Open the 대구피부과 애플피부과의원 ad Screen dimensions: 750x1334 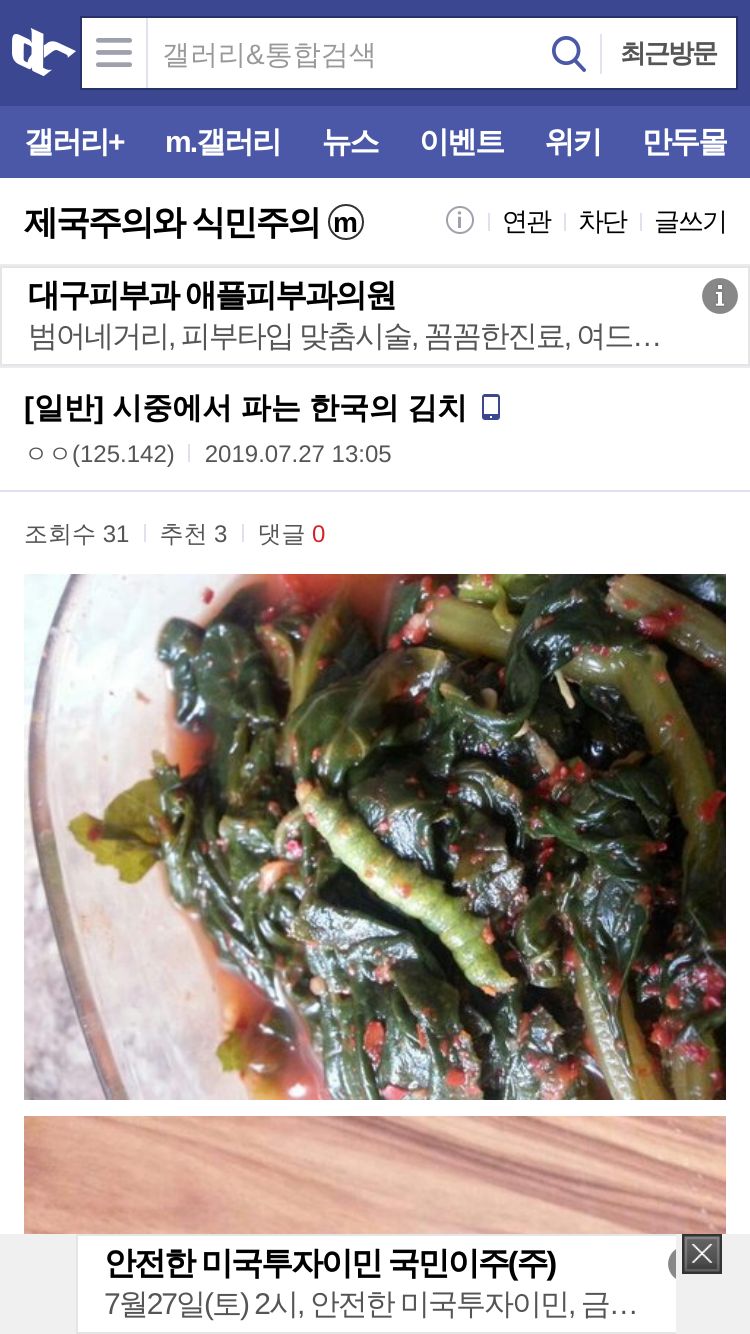click(375, 316)
